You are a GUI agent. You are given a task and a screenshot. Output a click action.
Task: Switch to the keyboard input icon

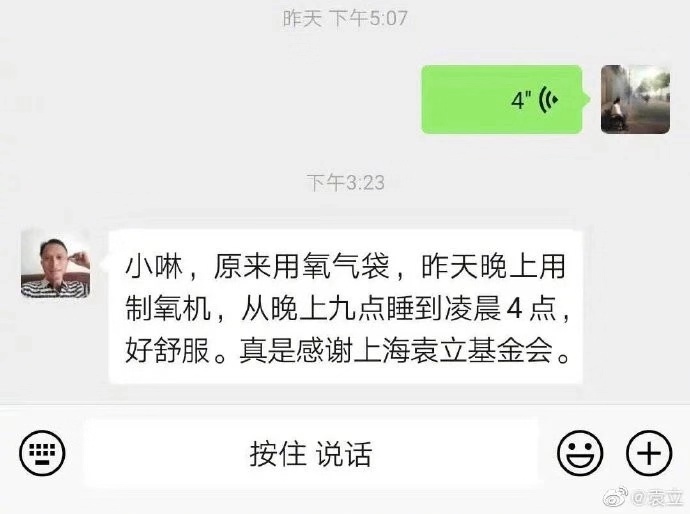click(41, 454)
